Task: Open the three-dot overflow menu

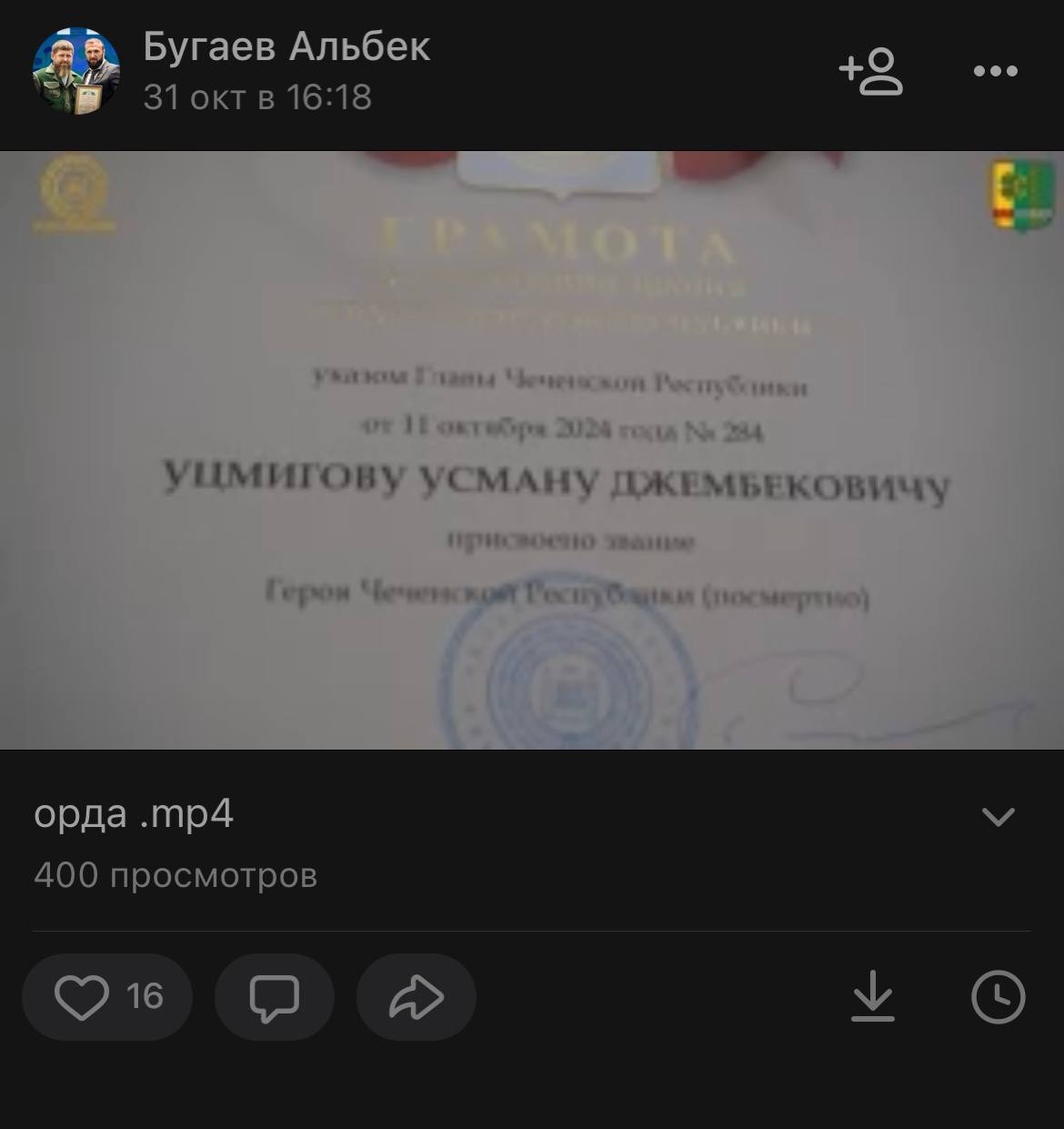Action: pos(995,71)
